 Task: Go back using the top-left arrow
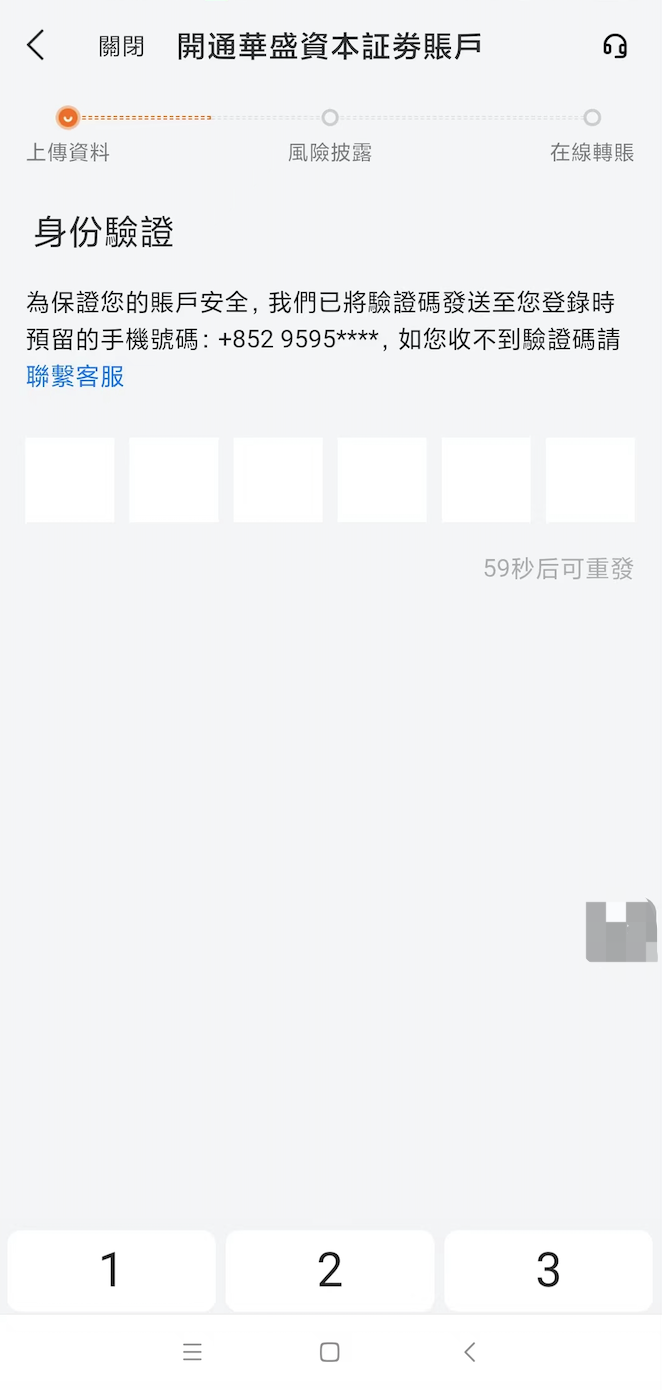(36, 45)
